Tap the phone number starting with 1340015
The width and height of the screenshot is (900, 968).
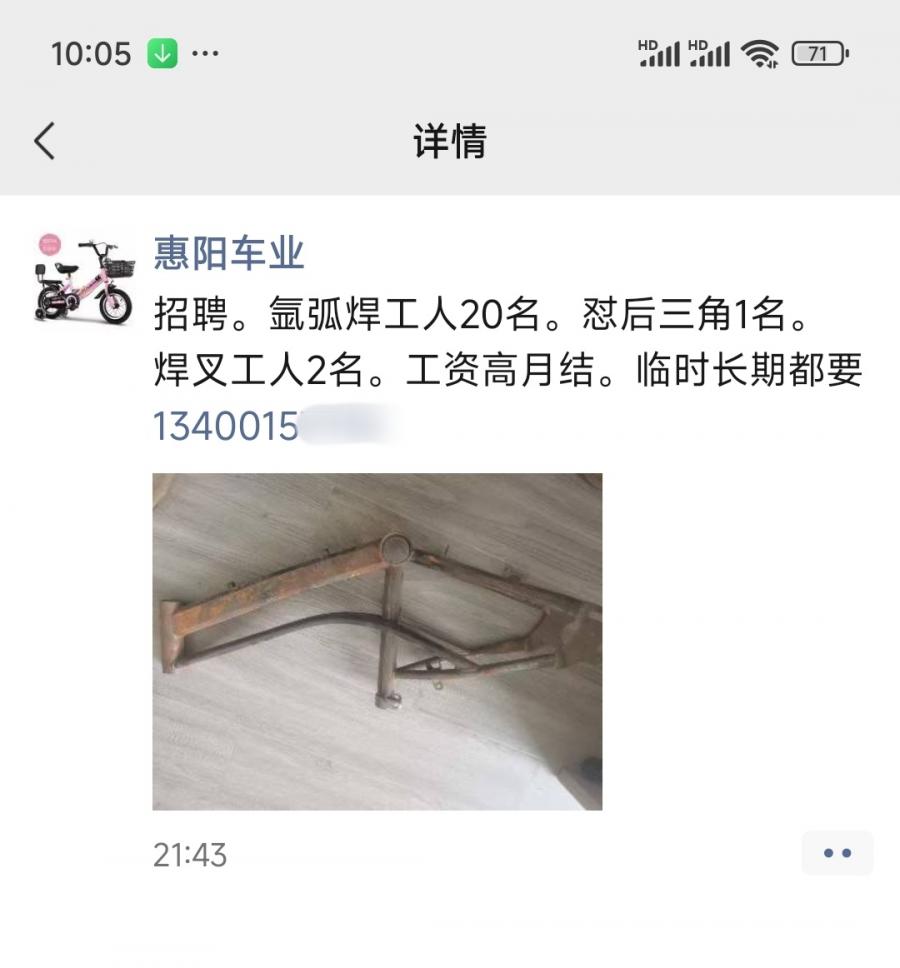coord(270,426)
